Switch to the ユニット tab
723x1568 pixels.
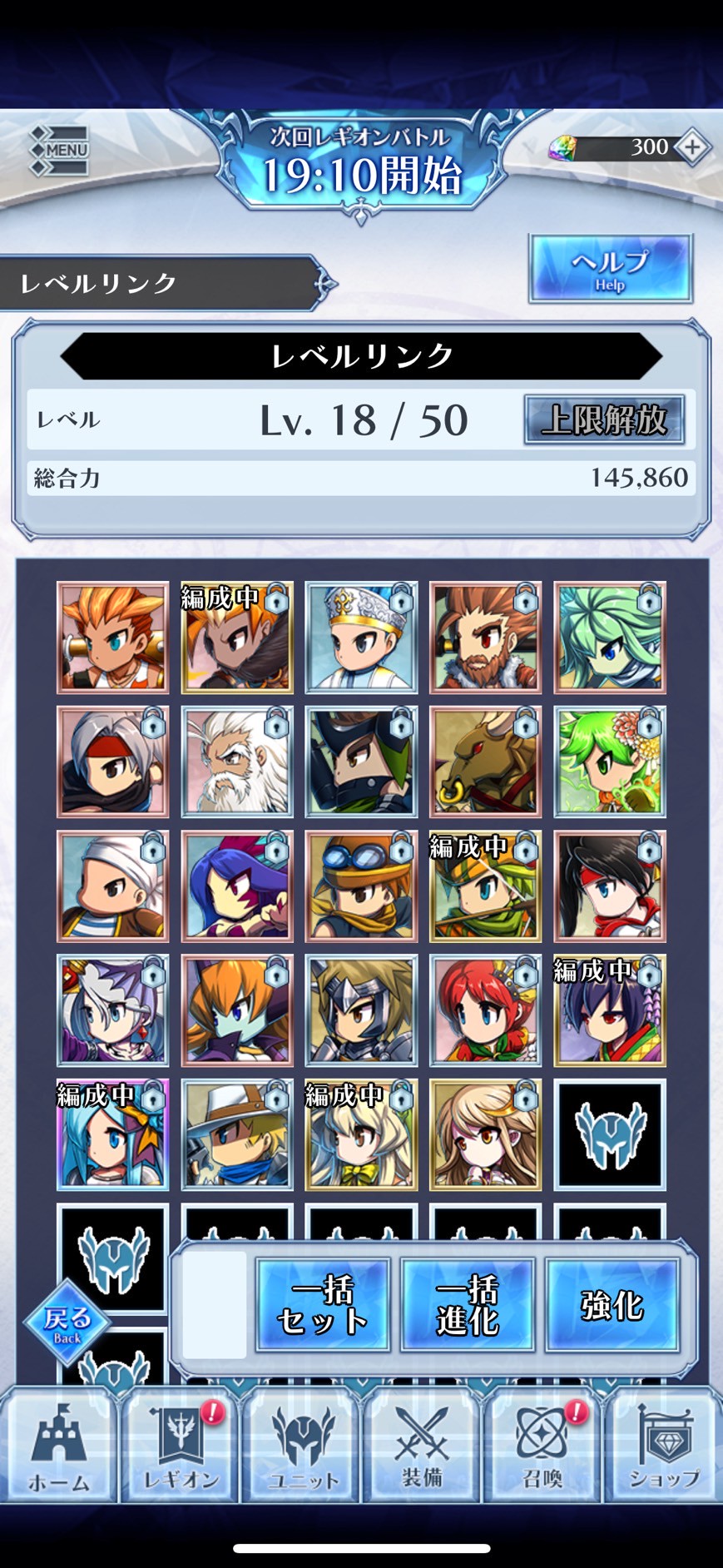(x=303, y=1449)
